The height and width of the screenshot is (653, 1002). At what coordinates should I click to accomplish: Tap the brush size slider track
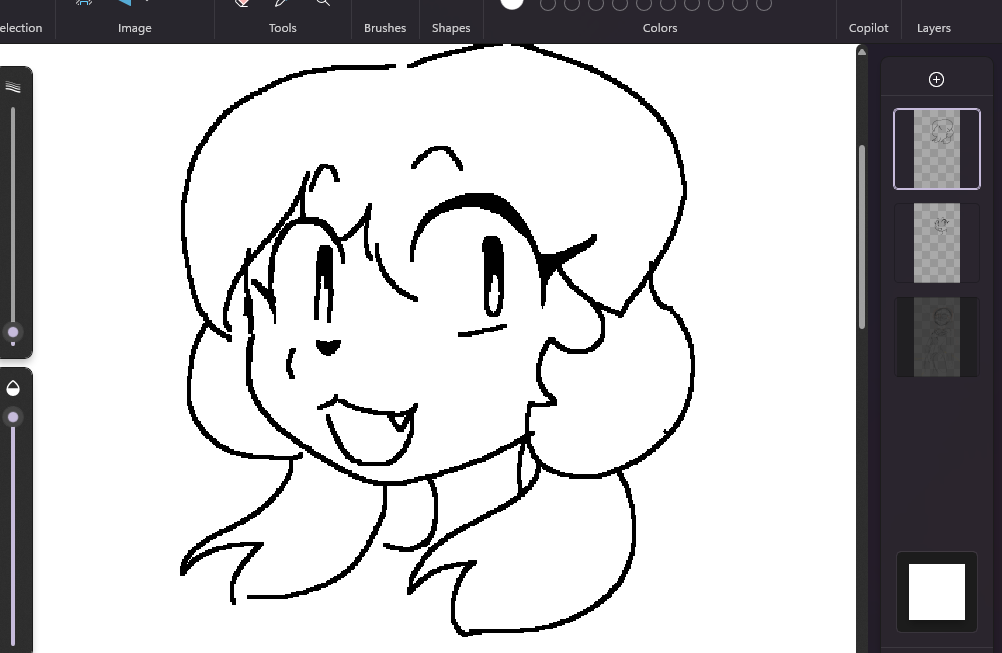click(x=13, y=210)
